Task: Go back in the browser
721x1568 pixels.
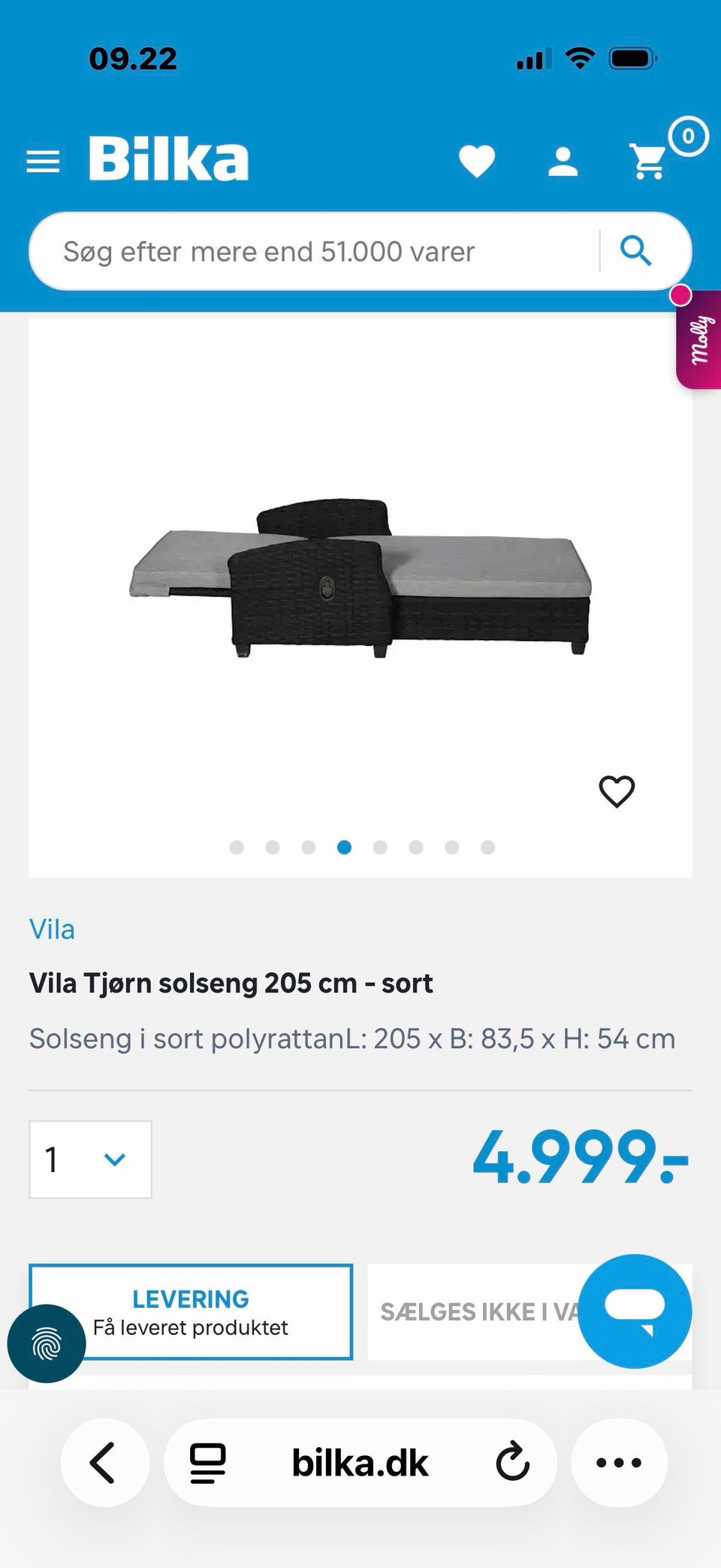Action: (104, 1462)
